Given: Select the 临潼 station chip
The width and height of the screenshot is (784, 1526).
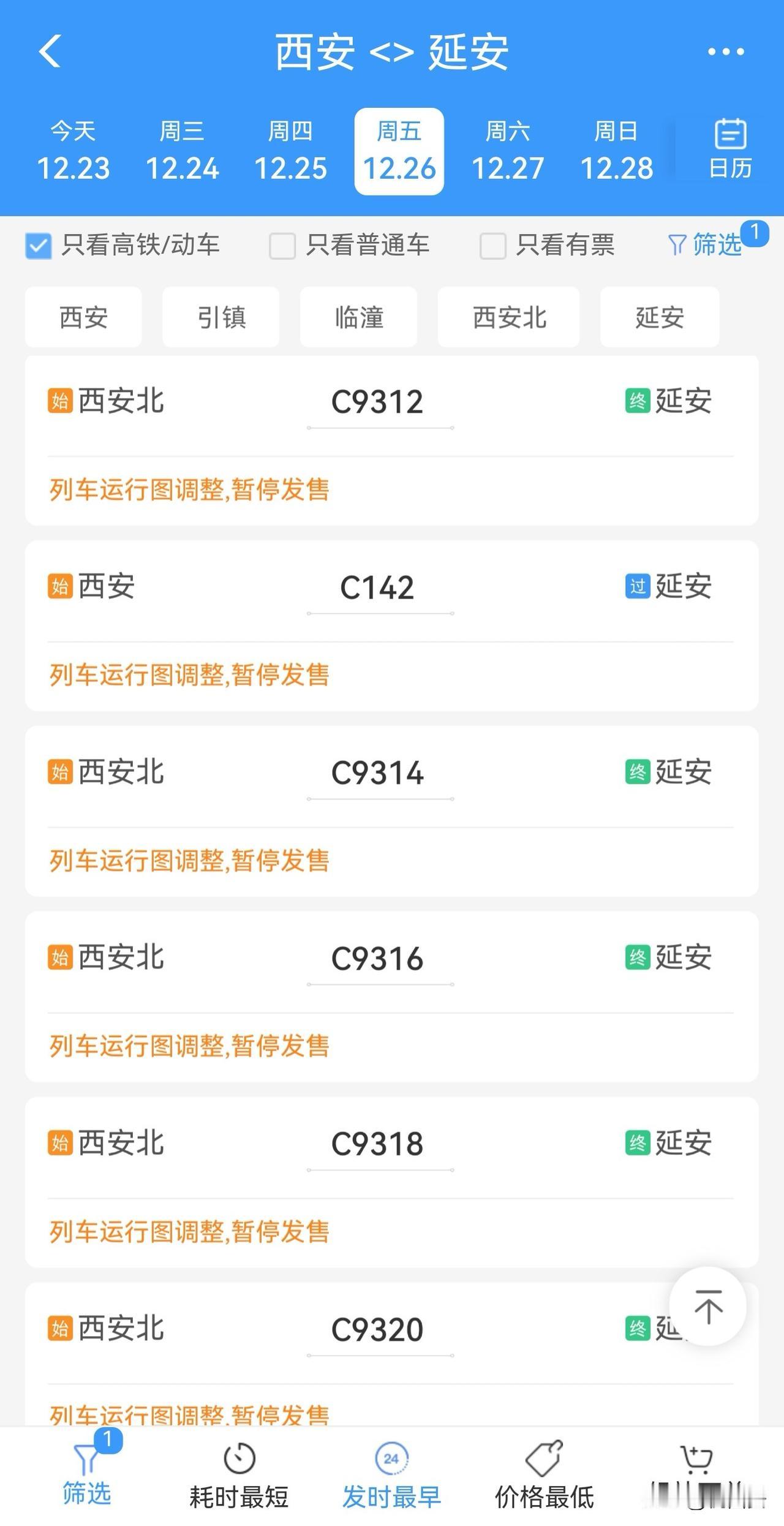Looking at the screenshot, I should [x=359, y=317].
